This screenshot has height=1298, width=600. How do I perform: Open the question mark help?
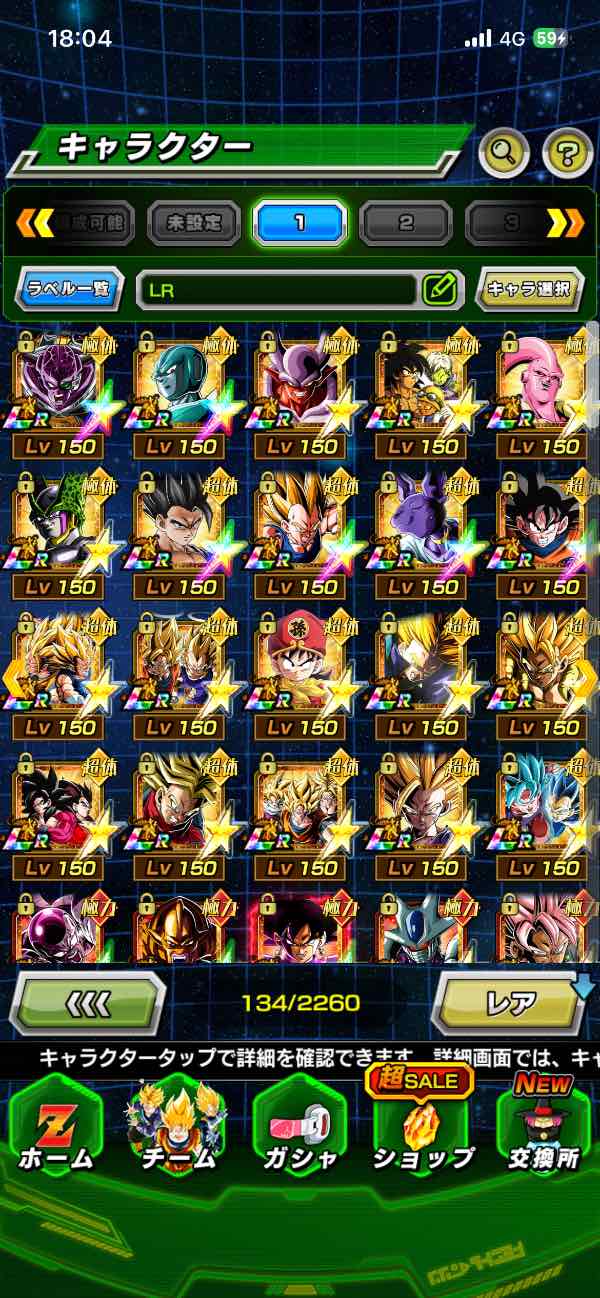(567, 153)
